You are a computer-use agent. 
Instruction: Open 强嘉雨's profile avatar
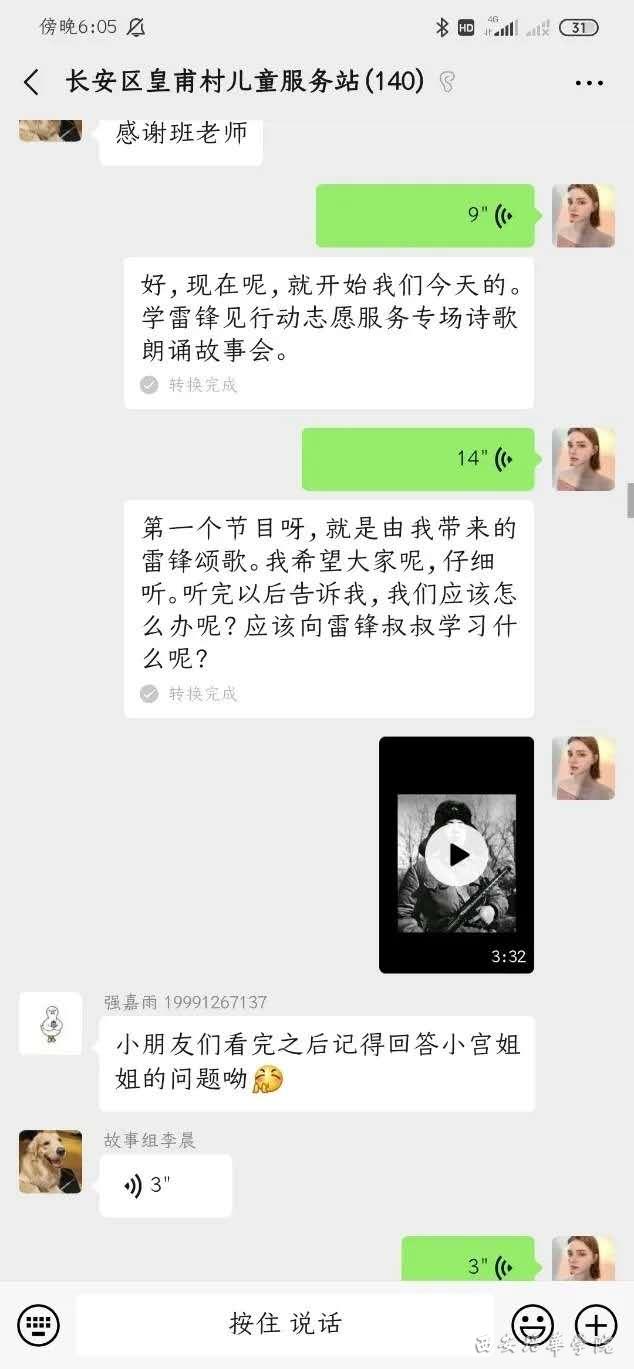(x=50, y=1024)
